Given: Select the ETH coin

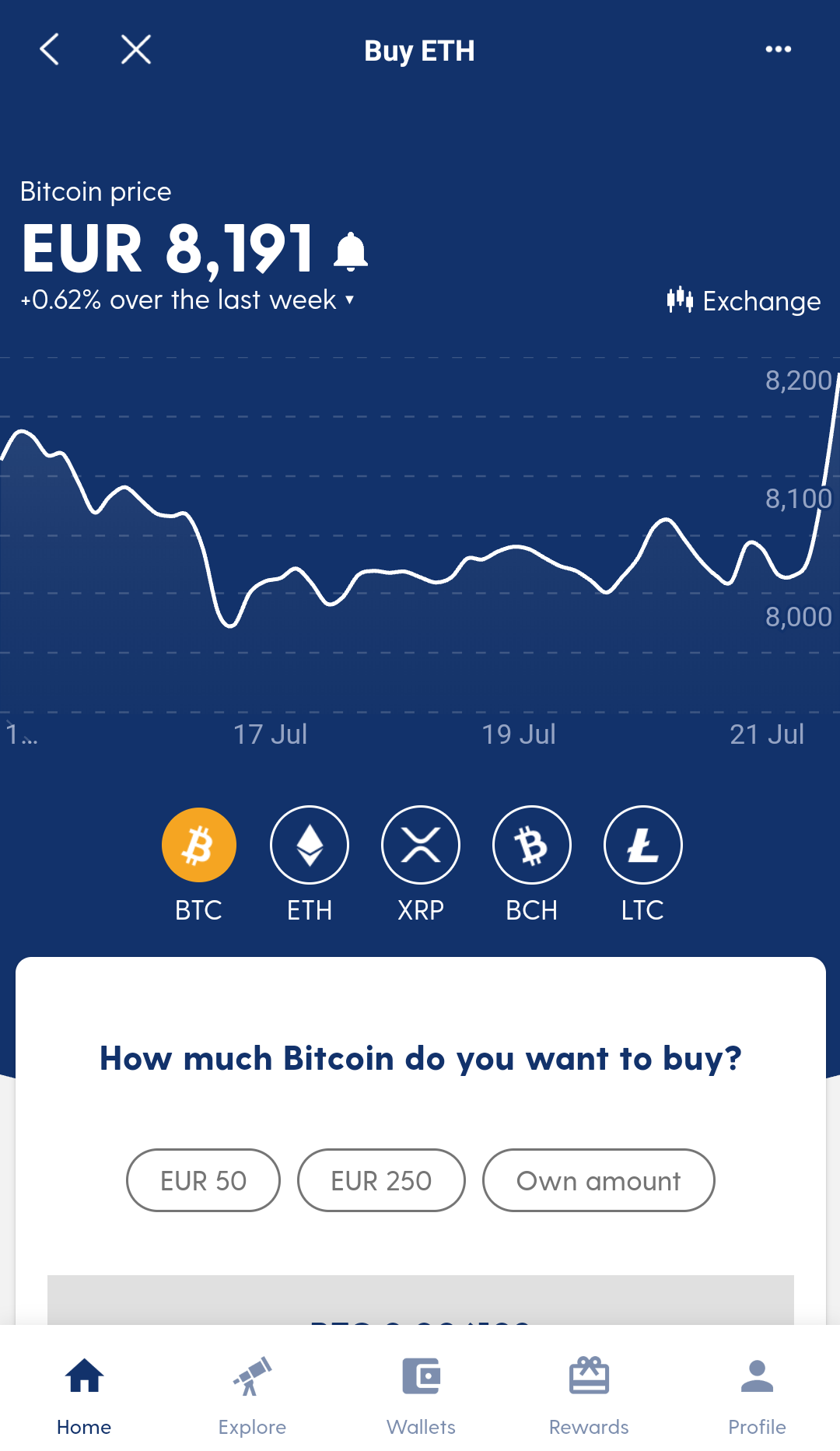Looking at the screenshot, I should 310,845.
